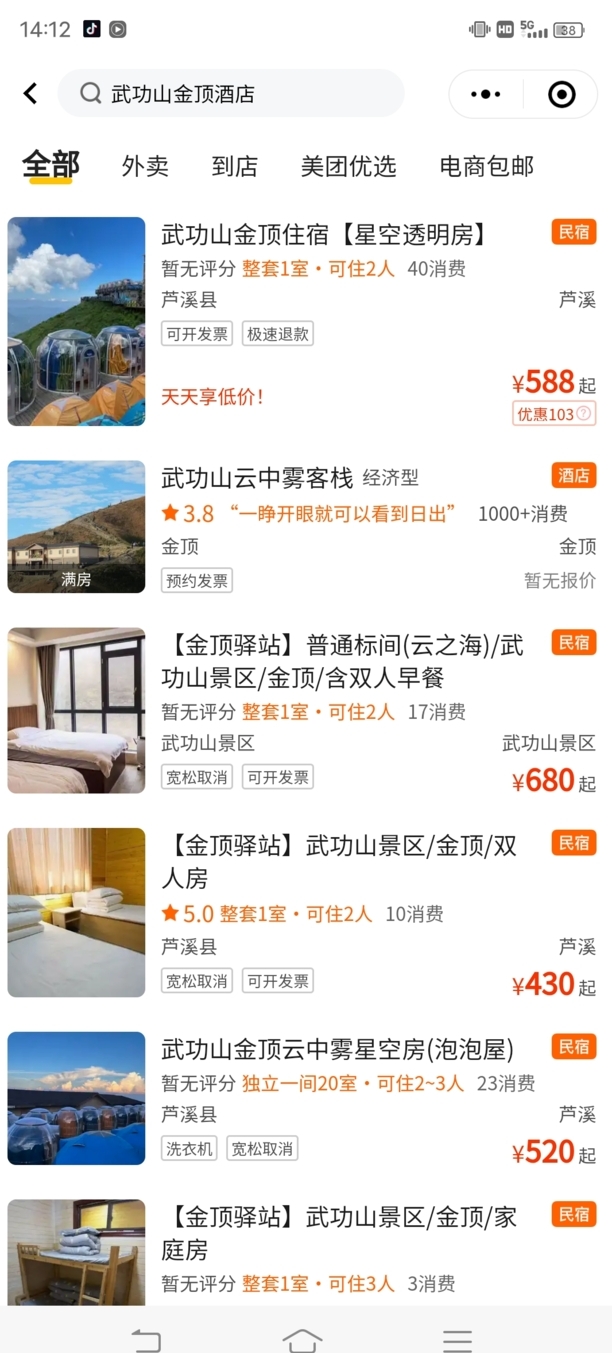Viewport: 612px width, 1353px height.
Task: Tap the system home button
Action: [303, 1339]
